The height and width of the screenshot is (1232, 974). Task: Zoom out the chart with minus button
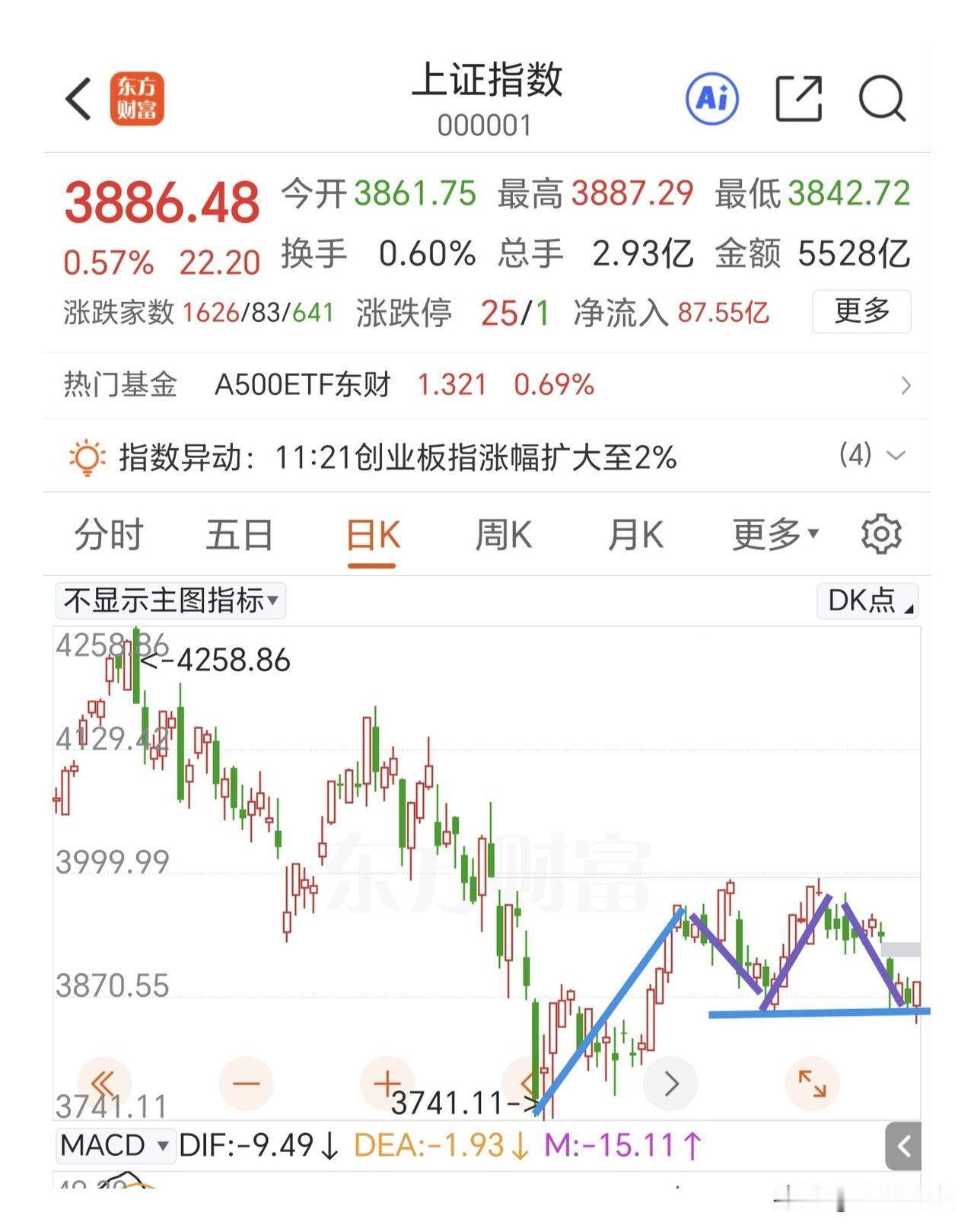[x=246, y=1083]
